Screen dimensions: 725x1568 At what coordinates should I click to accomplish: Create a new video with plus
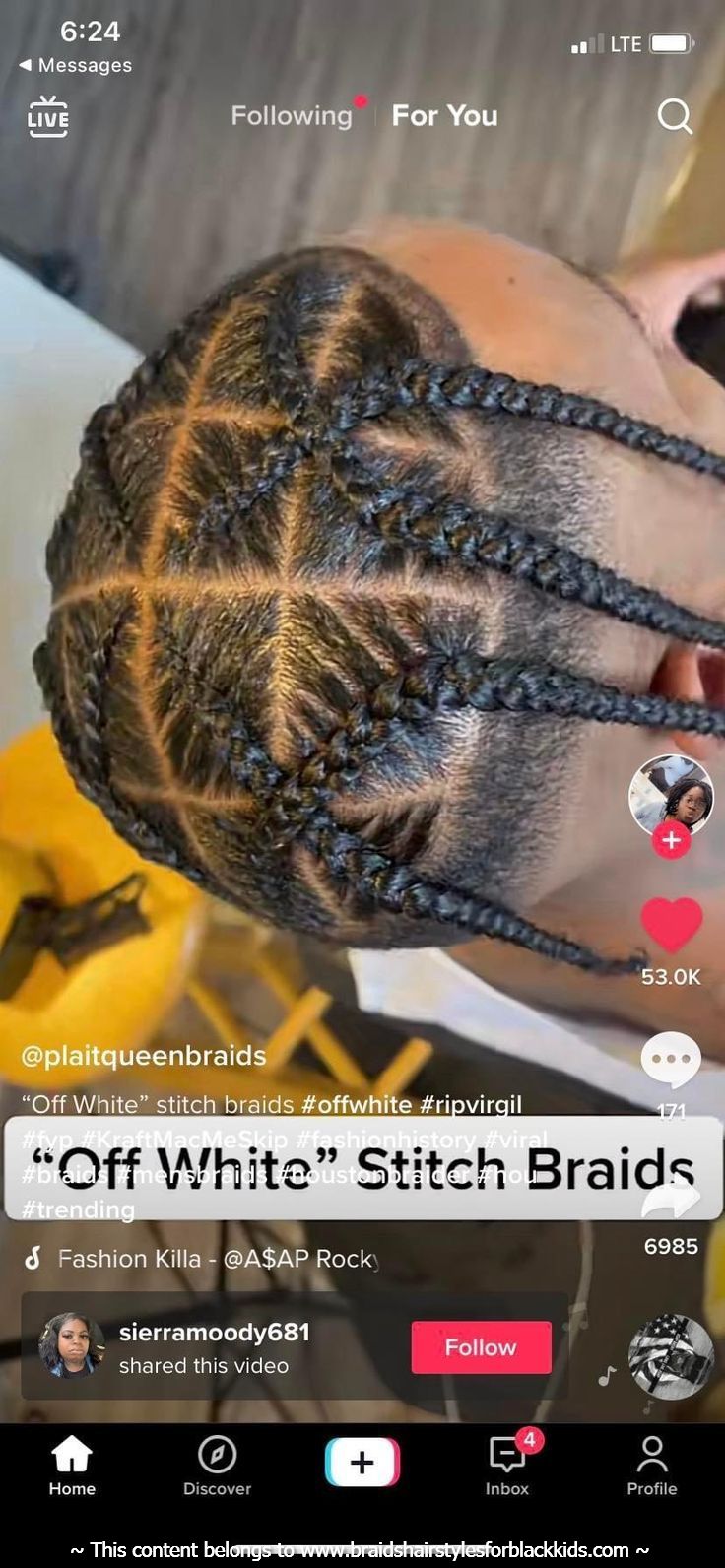(362, 1462)
